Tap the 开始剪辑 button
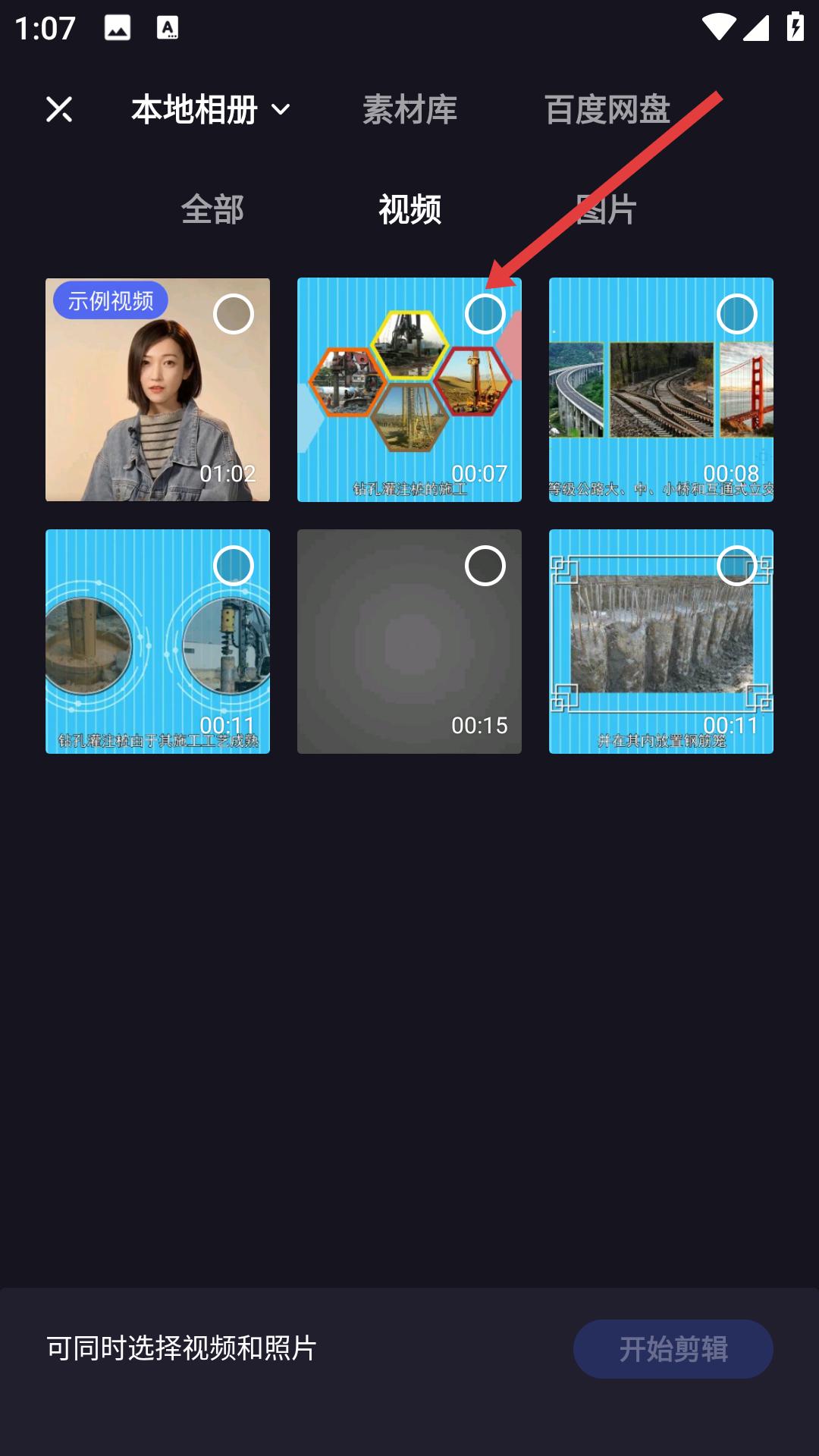The height and width of the screenshot is (1456, 819). pyautogui.click(x=673, y=1349)
